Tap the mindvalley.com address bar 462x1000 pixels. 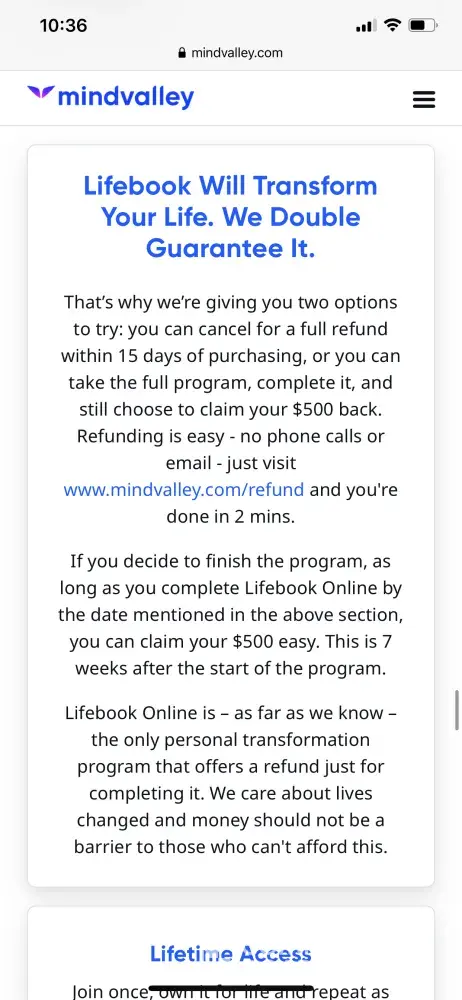tap(230, 53)
